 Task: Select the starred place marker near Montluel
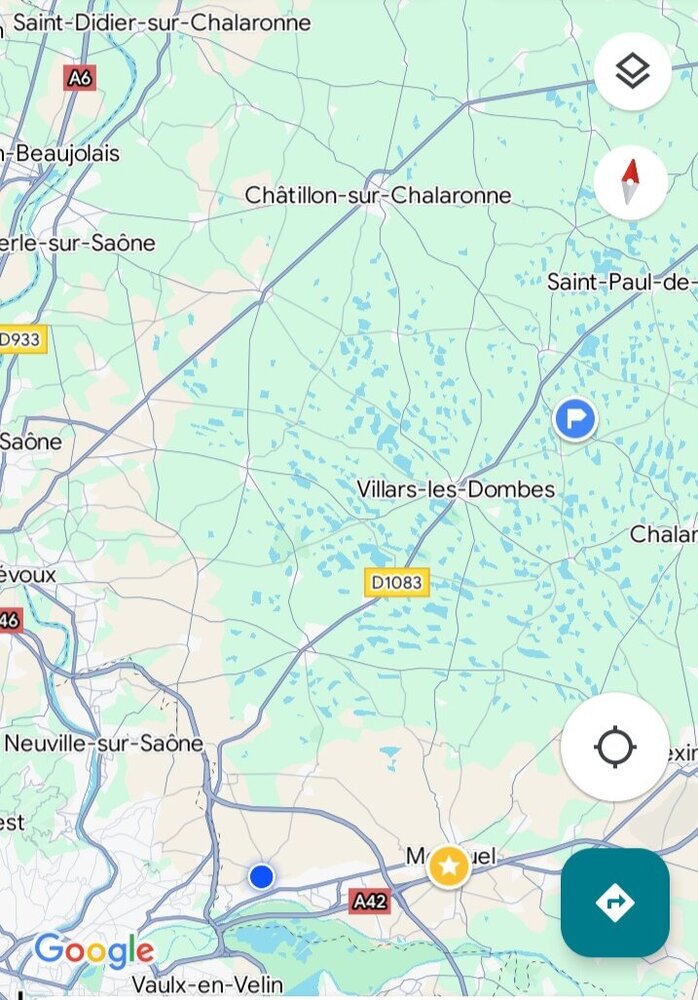click(x=449, y=866)
